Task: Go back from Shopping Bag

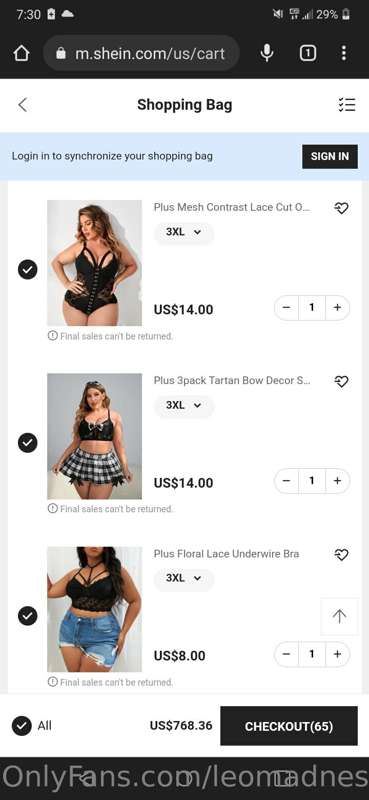Action: [22, 105]
